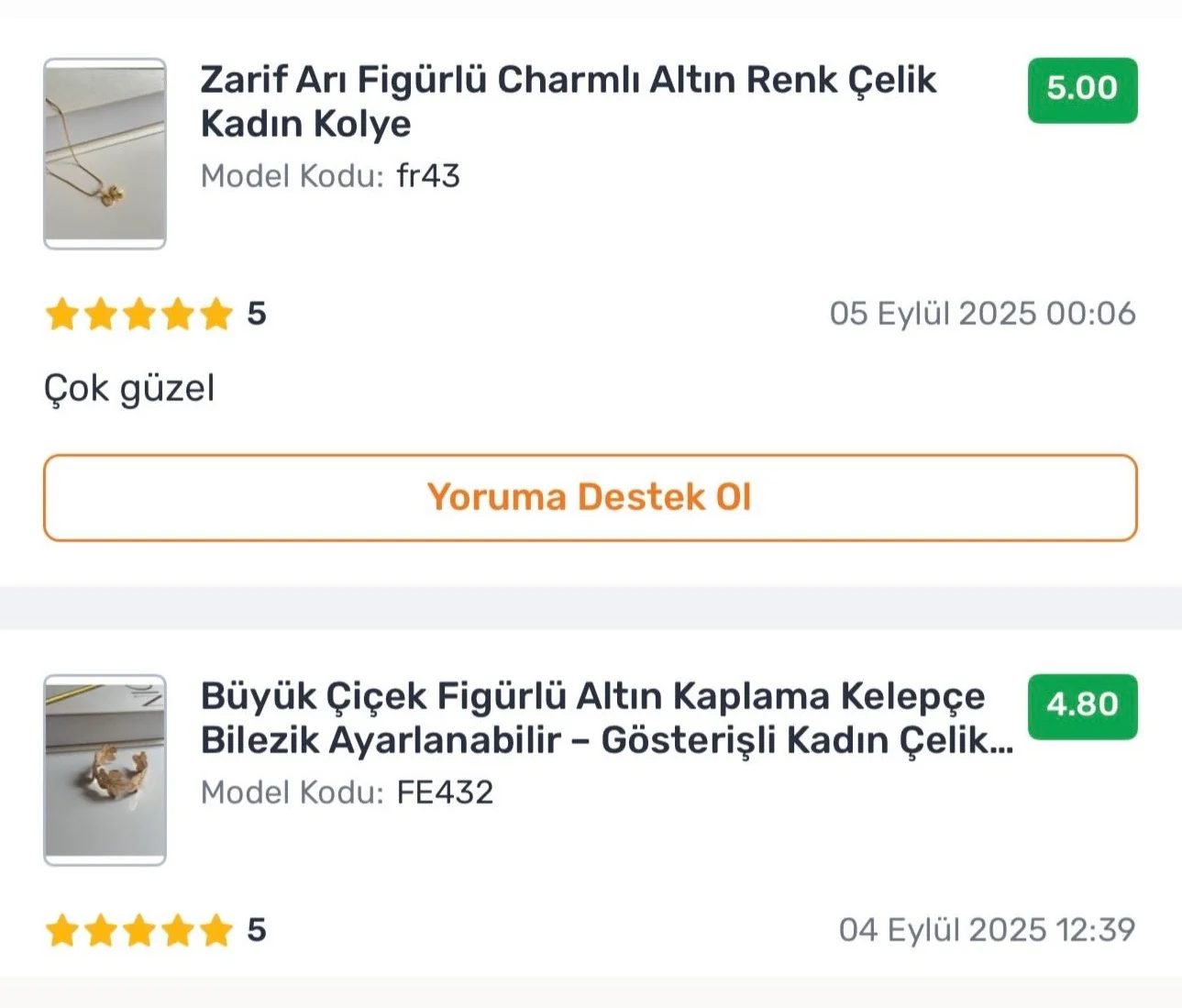The image size is (1182, 1008).
Task: Open Zarif Arı Figürlü Charmlı kolye product title
Action: pos(568,101)
